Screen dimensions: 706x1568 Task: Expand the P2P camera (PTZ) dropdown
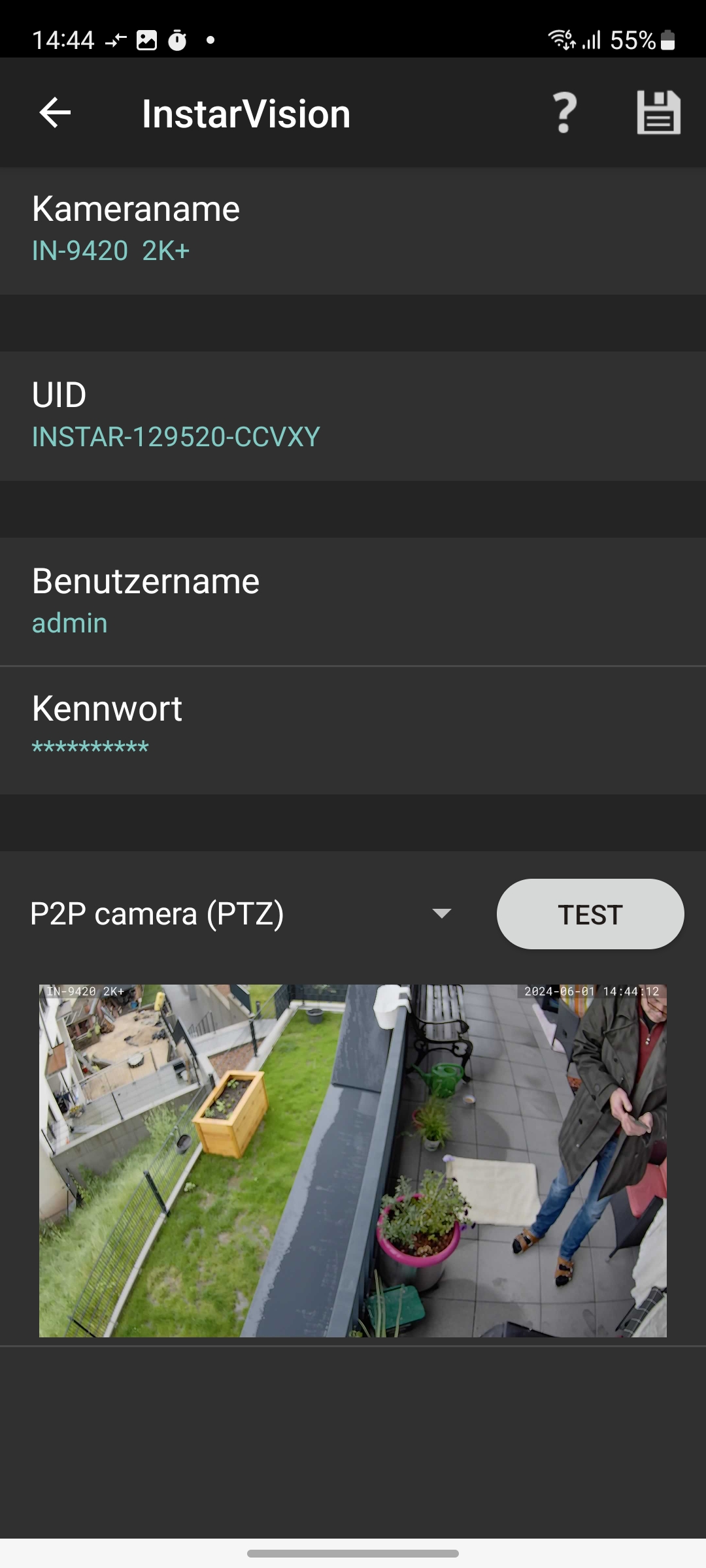(x=242, y=913)
